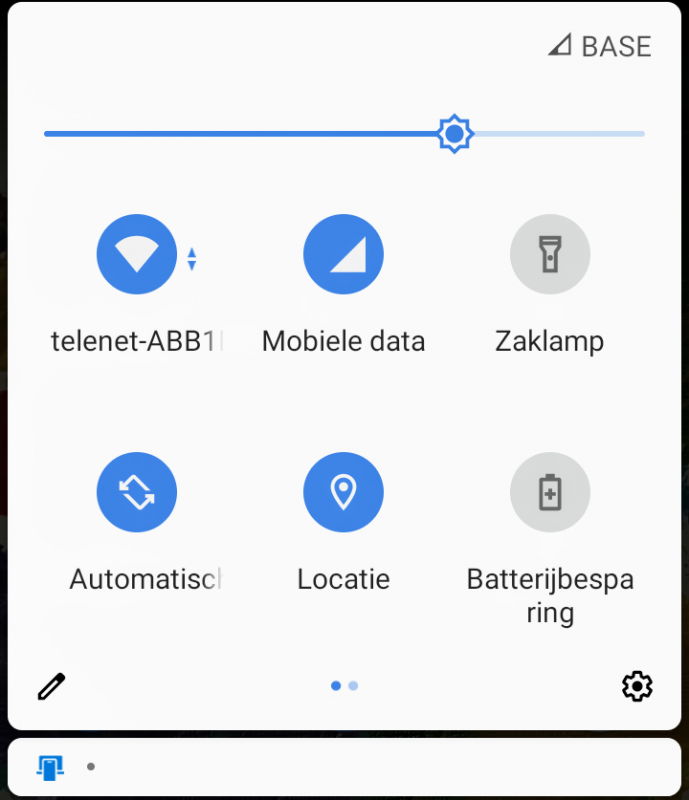Turn on the Zaklamp flashlight
The width and height of the screenshot is (689, 800).
549,254
